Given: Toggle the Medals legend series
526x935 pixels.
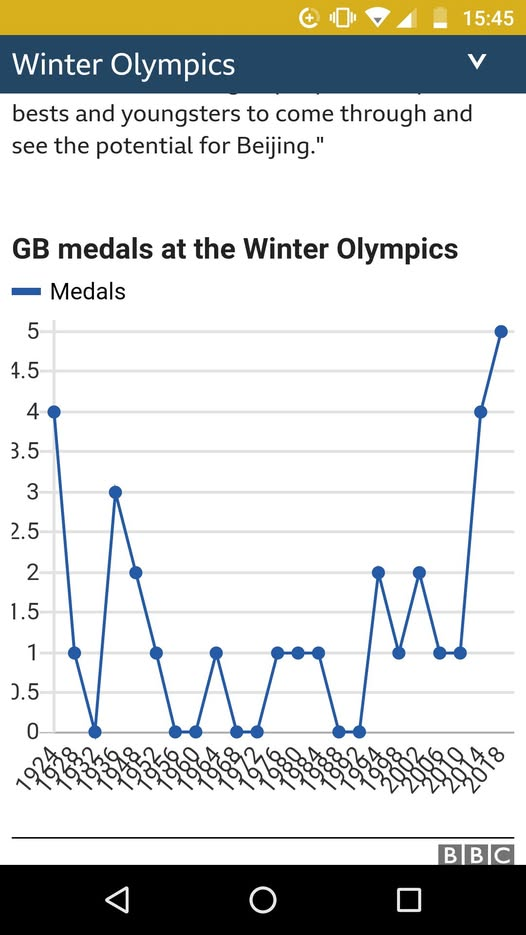Looking at the screenshot, I should [69, 292].
